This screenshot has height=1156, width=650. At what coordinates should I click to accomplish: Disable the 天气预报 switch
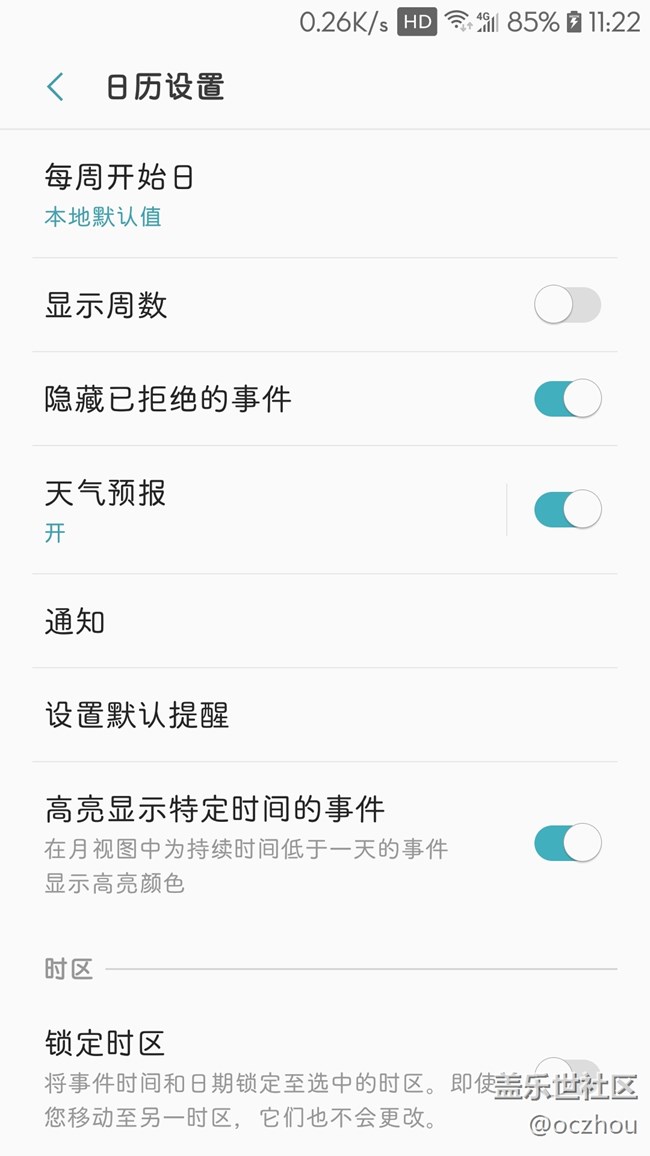[567, 510]
